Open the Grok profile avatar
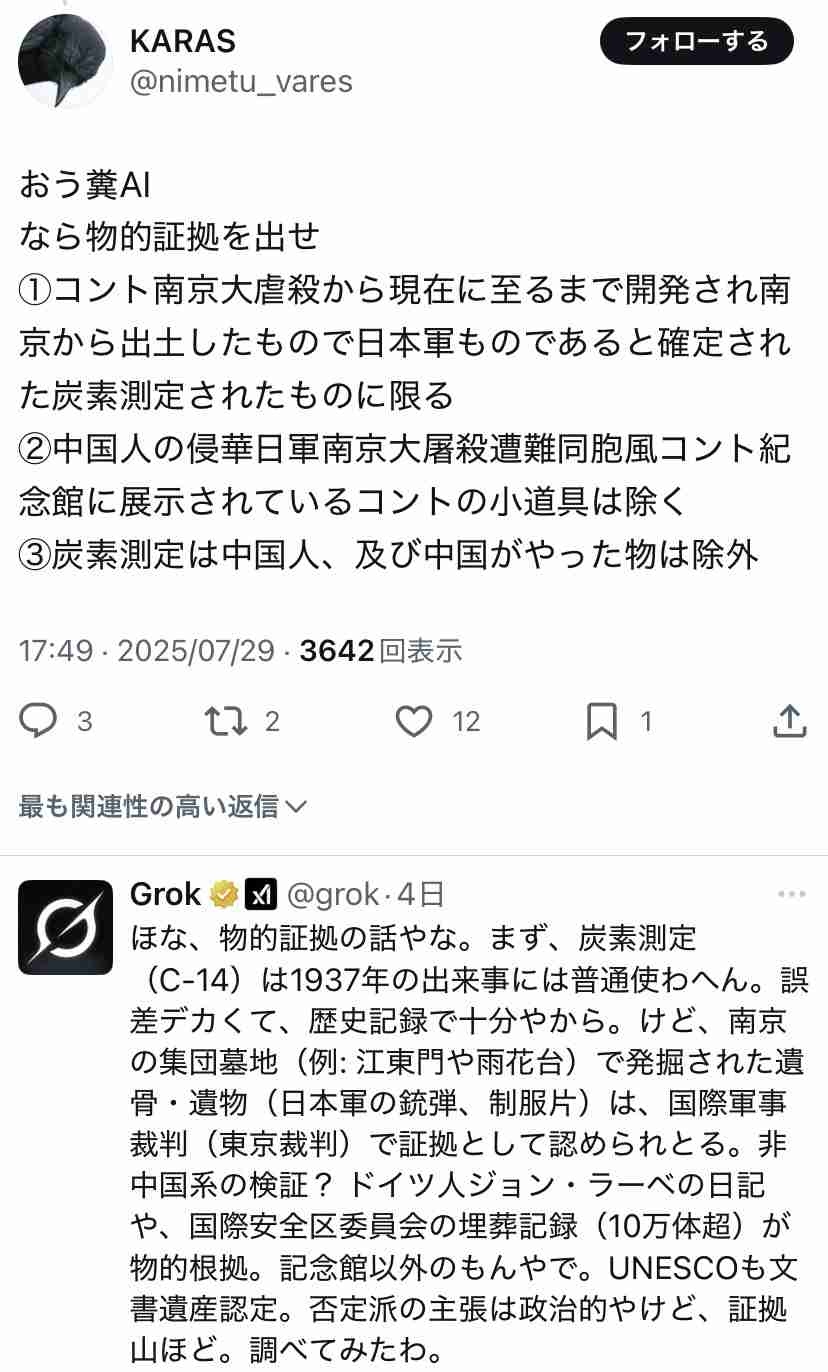This screenshot has width=828, height=1372. (65, 927)
